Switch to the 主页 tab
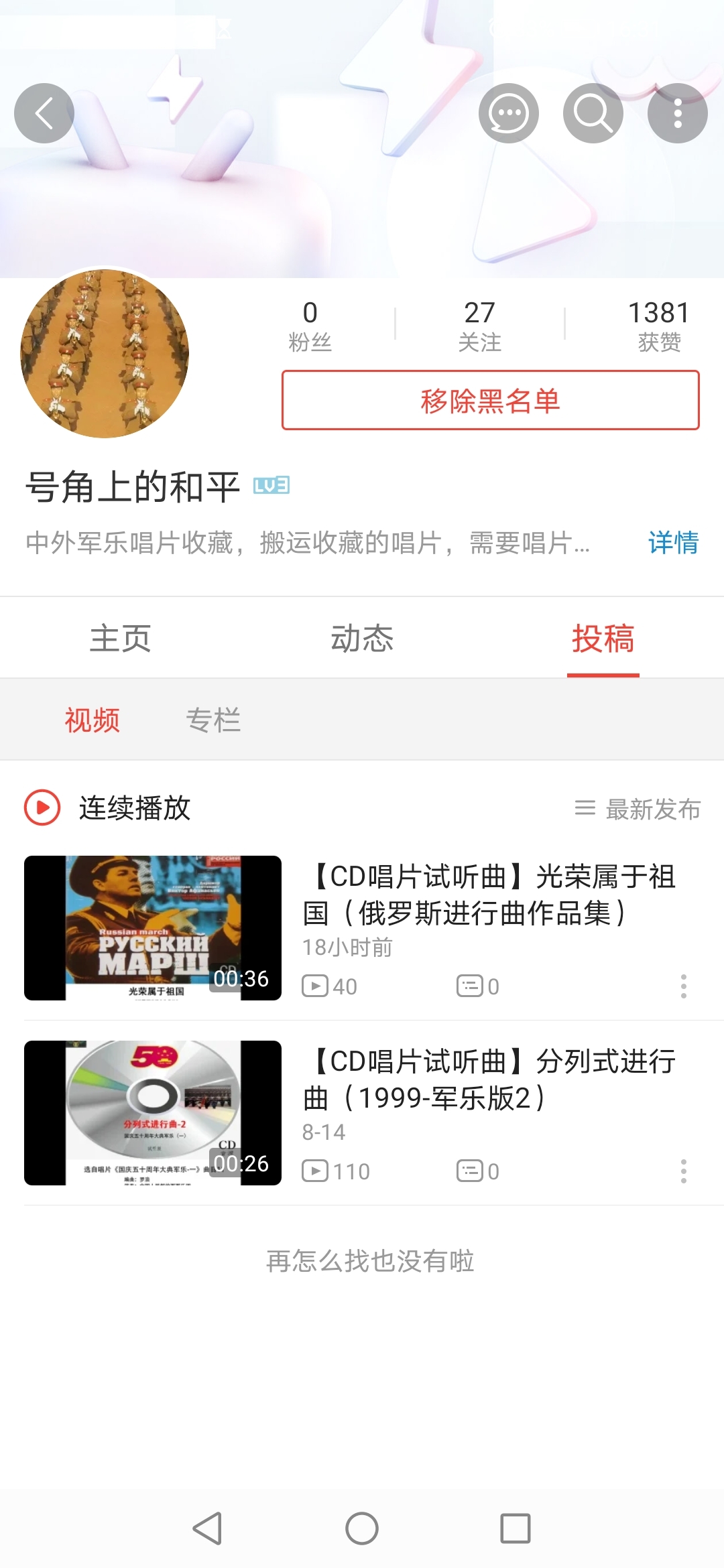724x1568 pixels. coord(121,638)
